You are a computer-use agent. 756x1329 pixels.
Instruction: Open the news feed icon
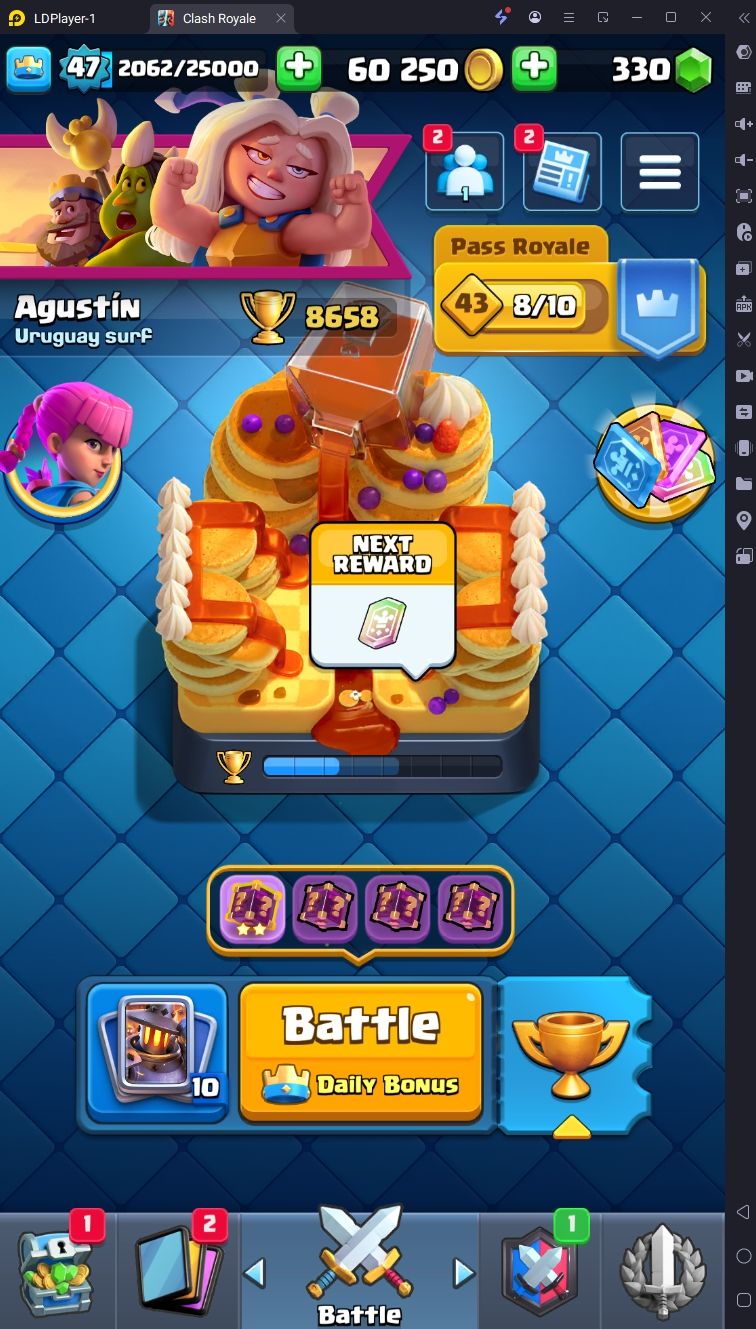tap(562, 171)
